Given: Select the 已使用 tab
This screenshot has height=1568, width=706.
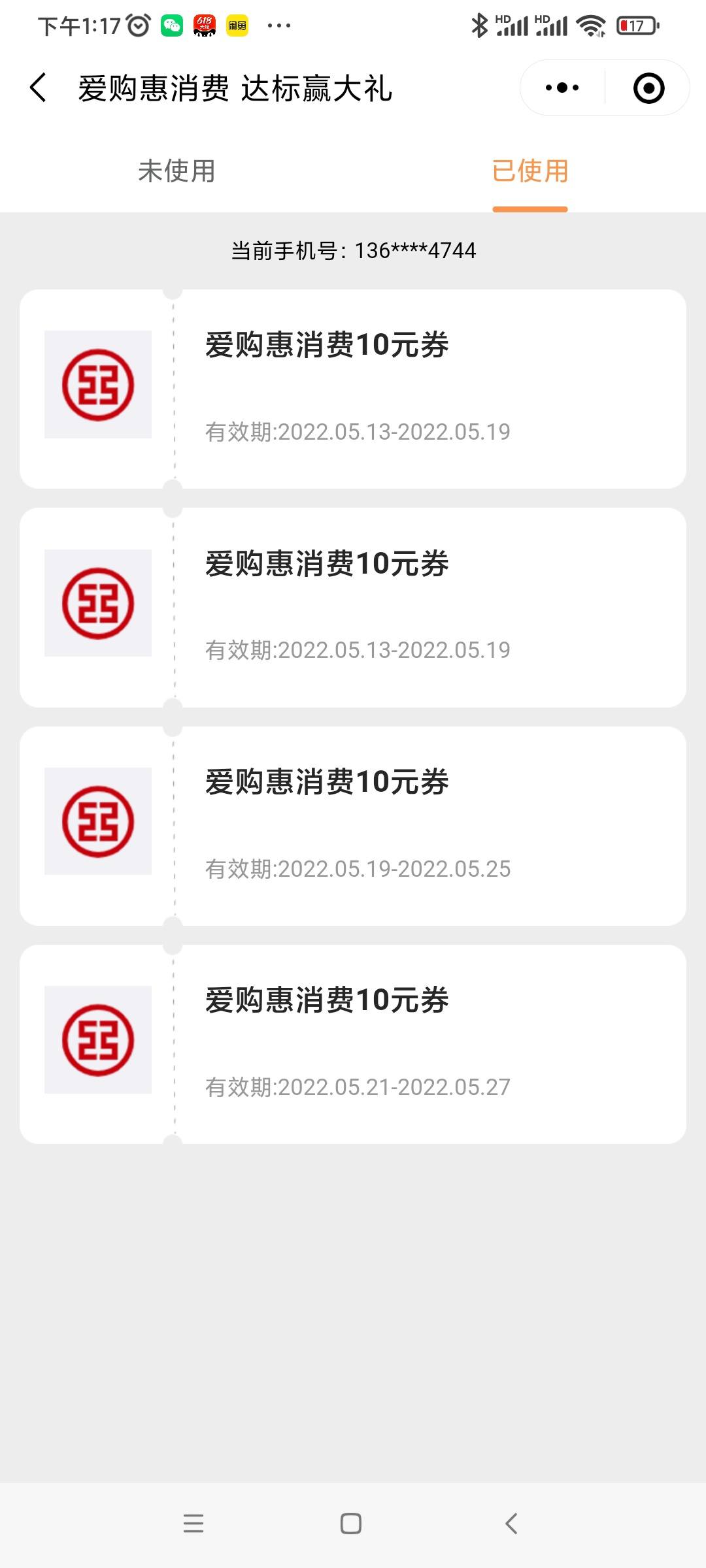Looking at the screenshot, I should click(530, 171).
